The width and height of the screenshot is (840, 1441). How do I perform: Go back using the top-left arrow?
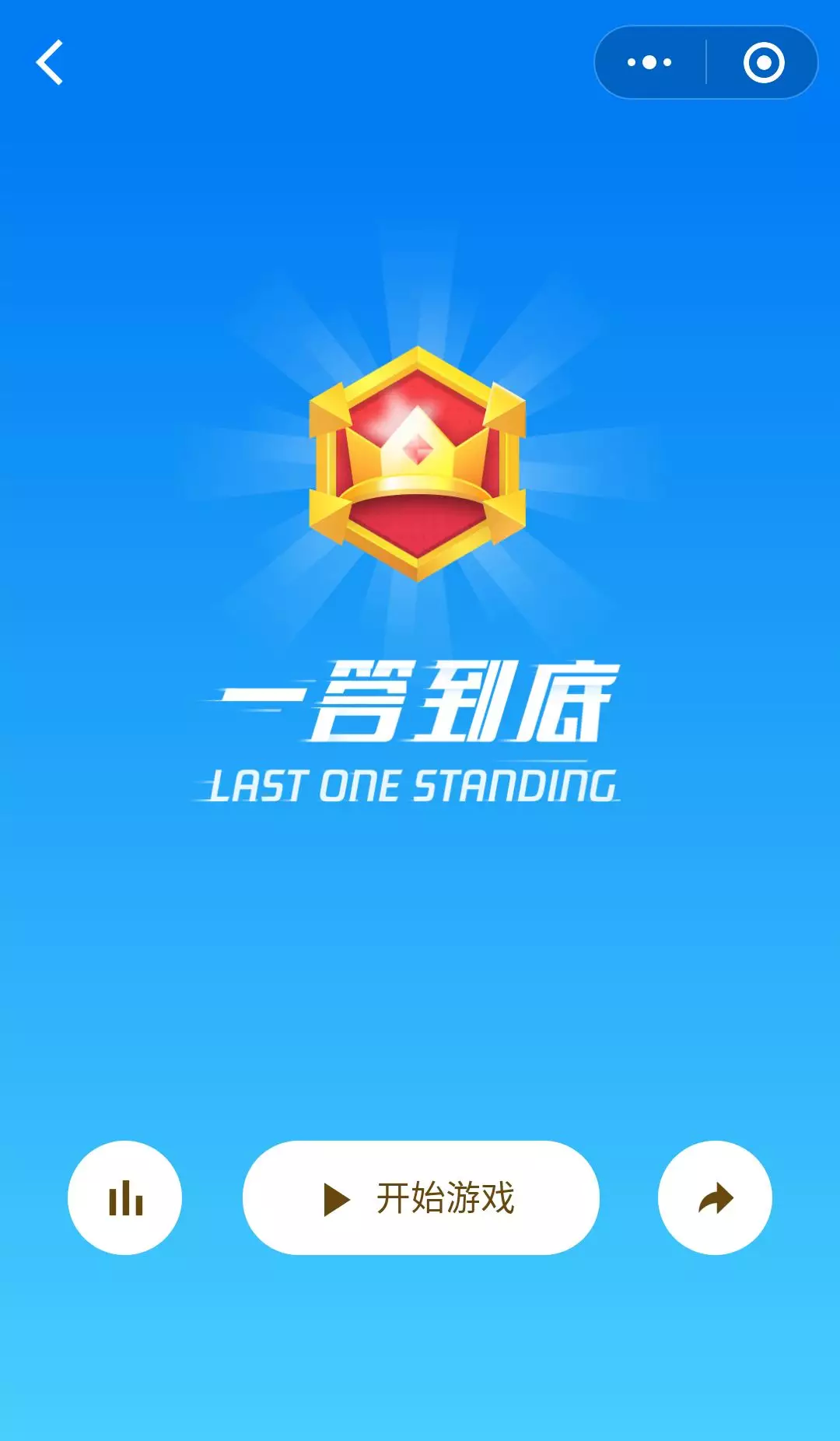[50, 62]
